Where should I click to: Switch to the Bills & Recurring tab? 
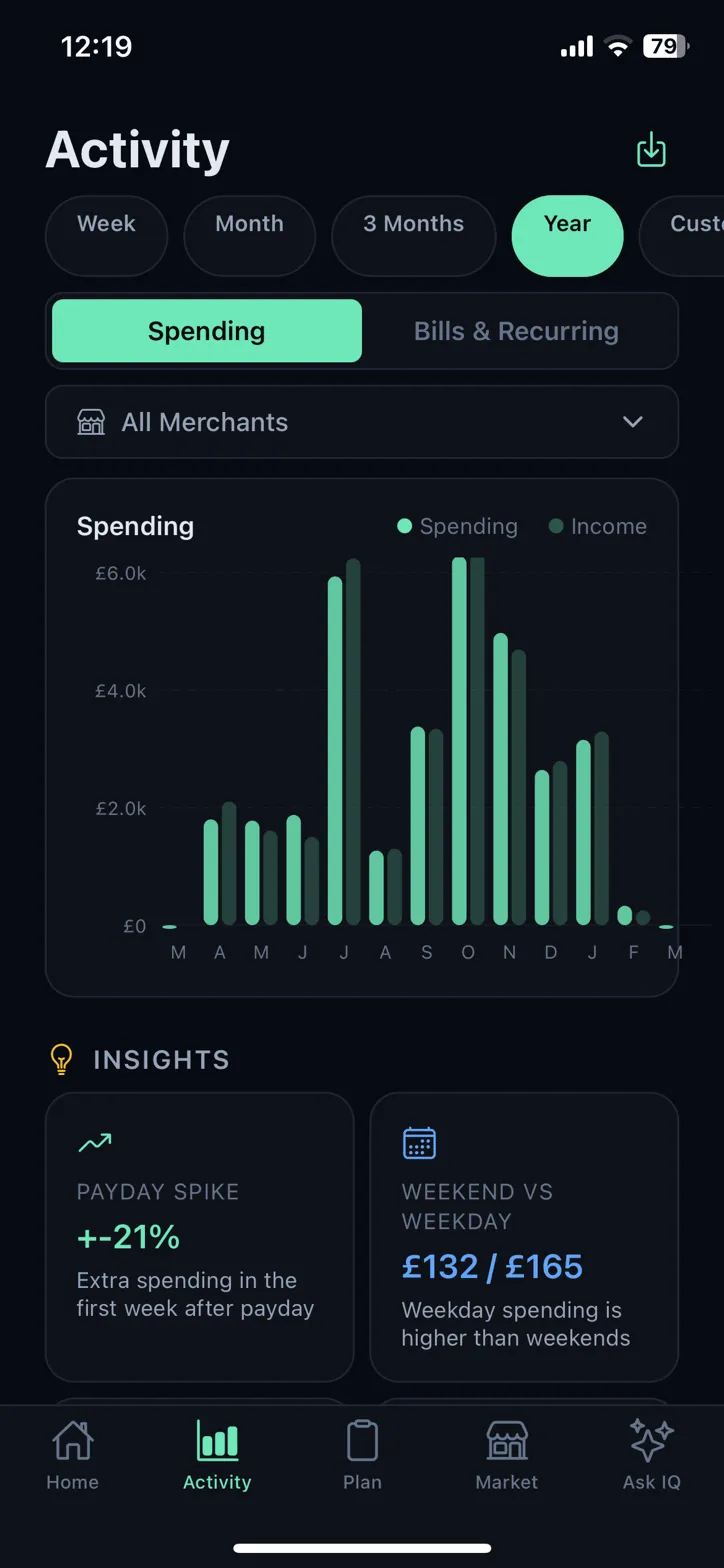click(x=516, y=330)
